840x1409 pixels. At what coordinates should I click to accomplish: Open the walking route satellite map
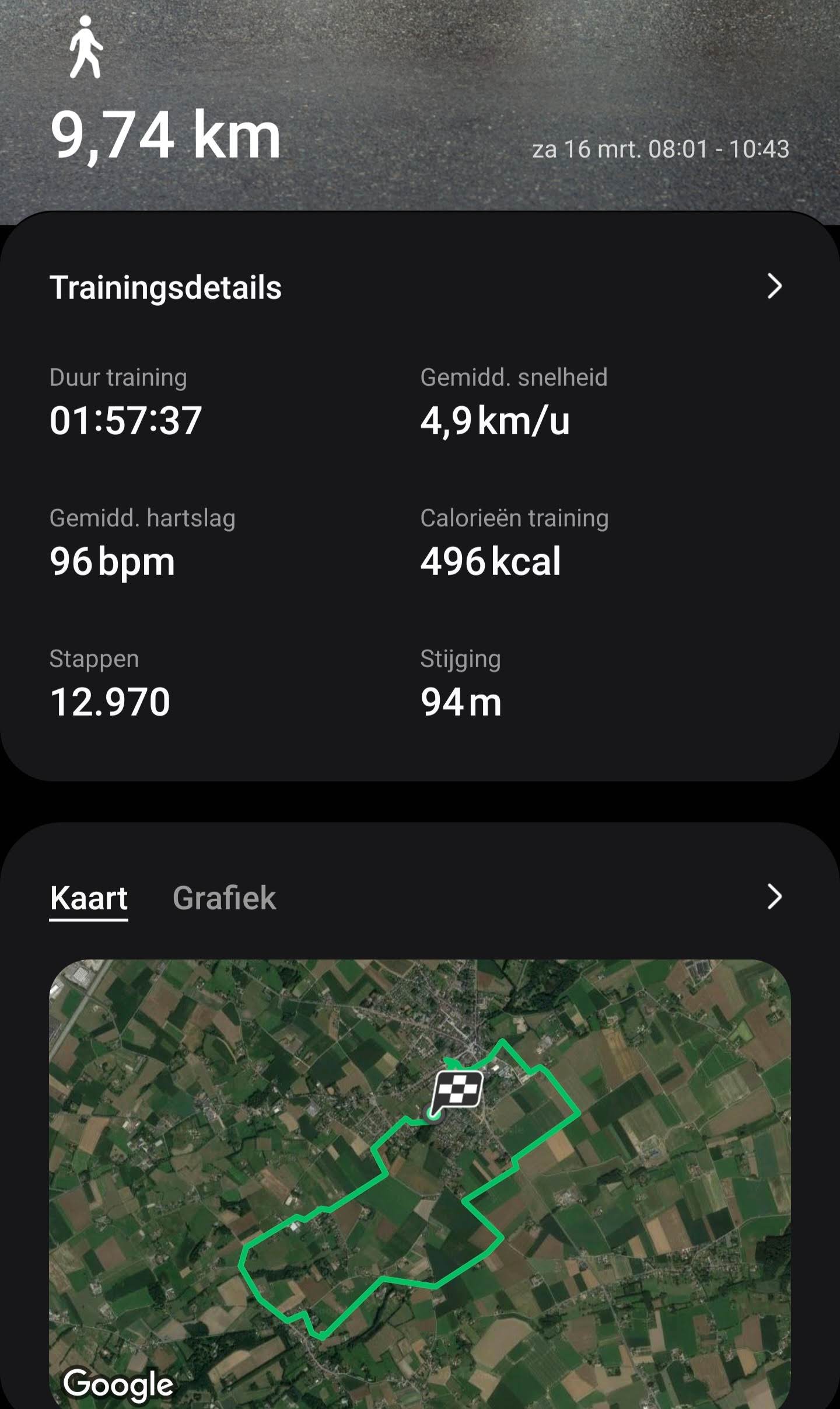tap(420, 1185)
